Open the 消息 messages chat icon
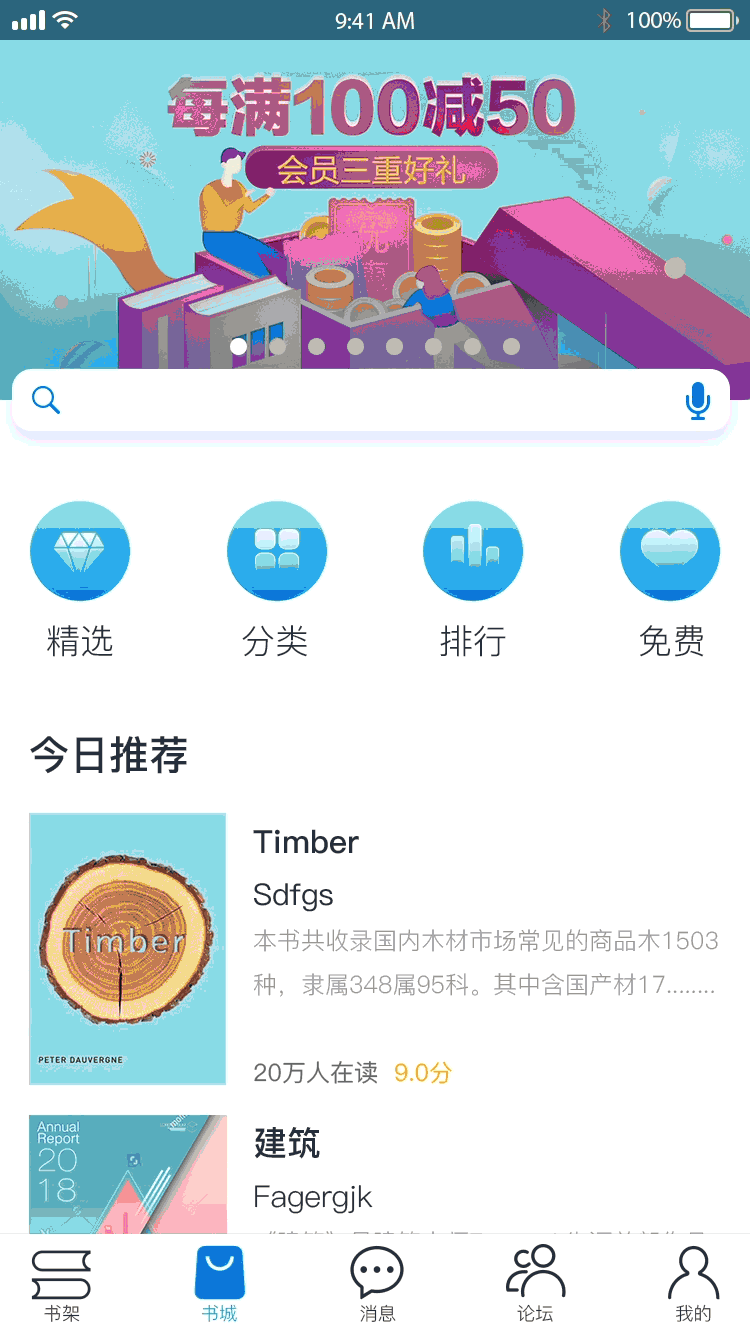Viewport: 750px width, 1334px height. click(376, 1271)
